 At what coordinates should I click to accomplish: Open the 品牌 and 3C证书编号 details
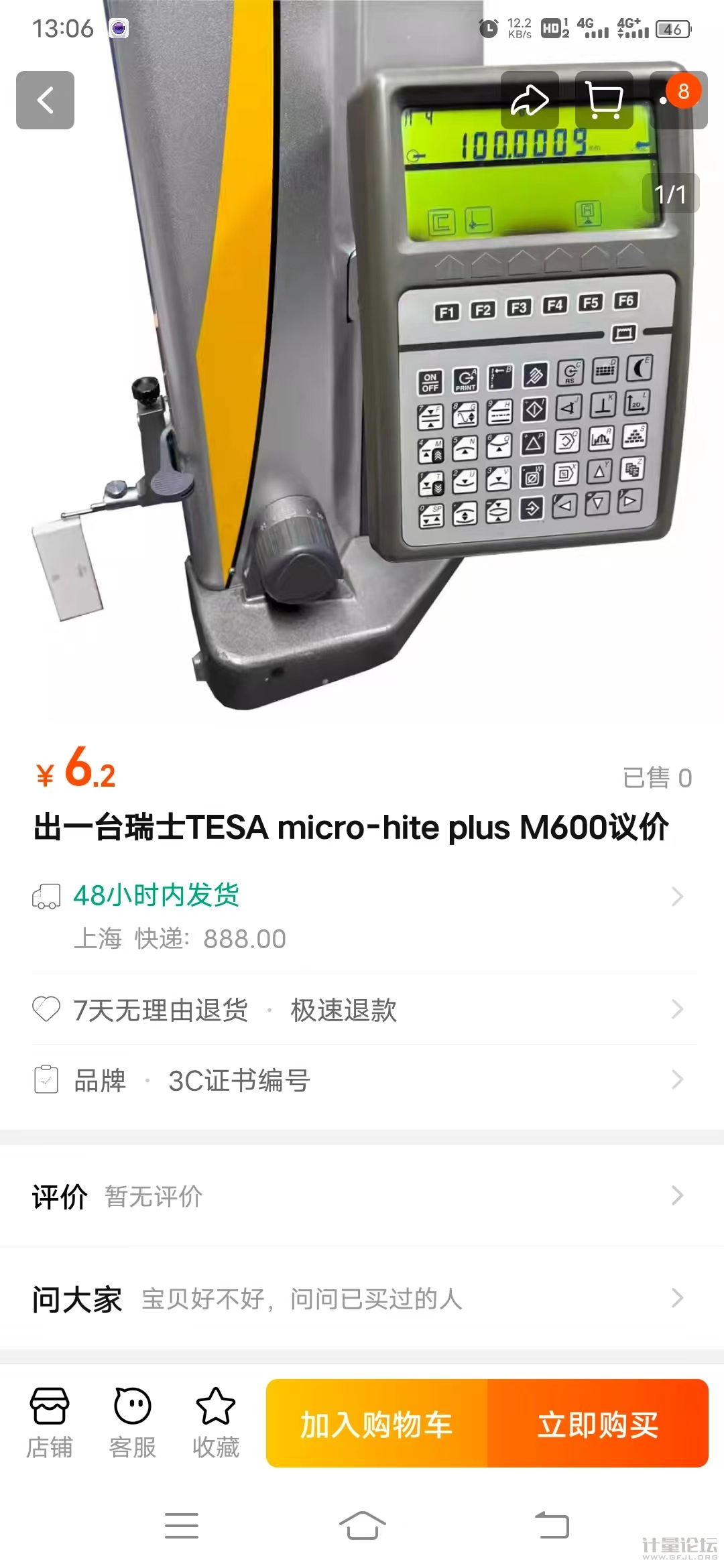coord(362,1080)
